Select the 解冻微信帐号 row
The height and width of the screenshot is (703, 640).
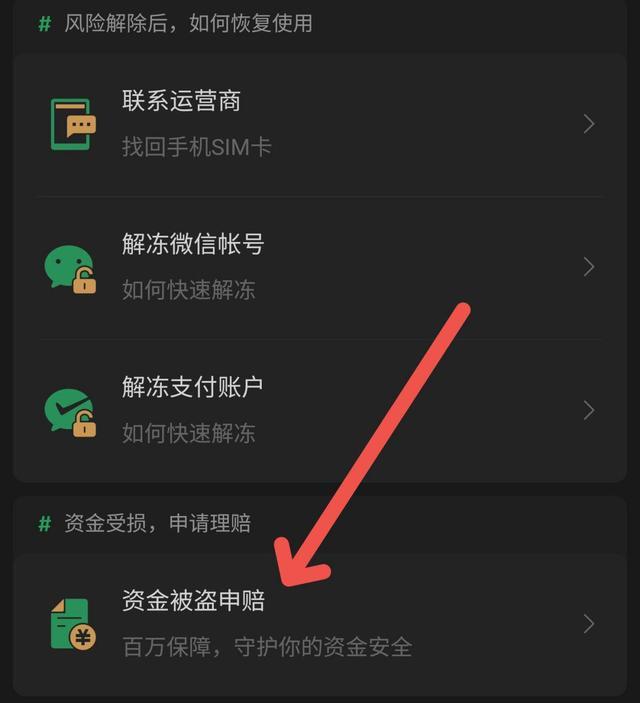tap(318, 267)
